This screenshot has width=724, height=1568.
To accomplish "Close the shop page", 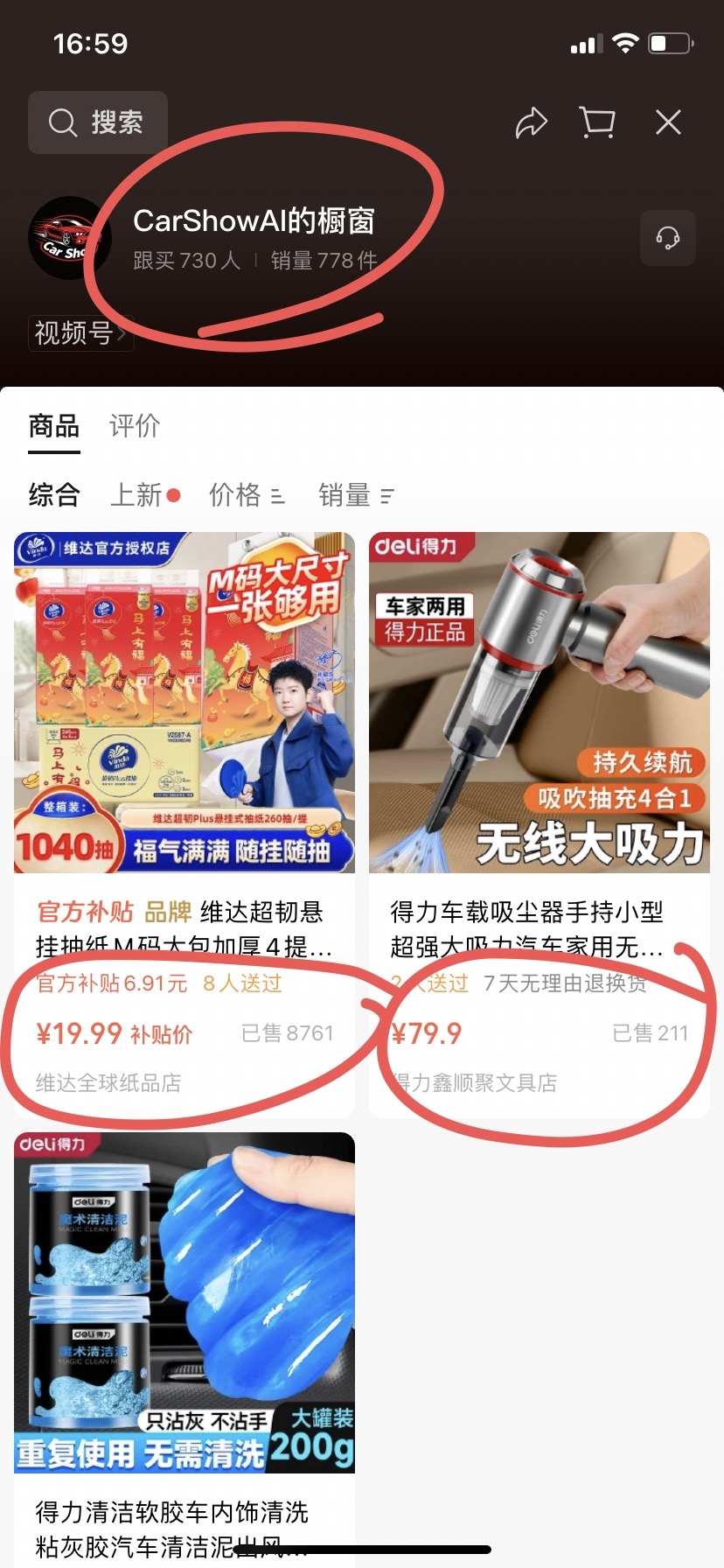I will 669,122.
